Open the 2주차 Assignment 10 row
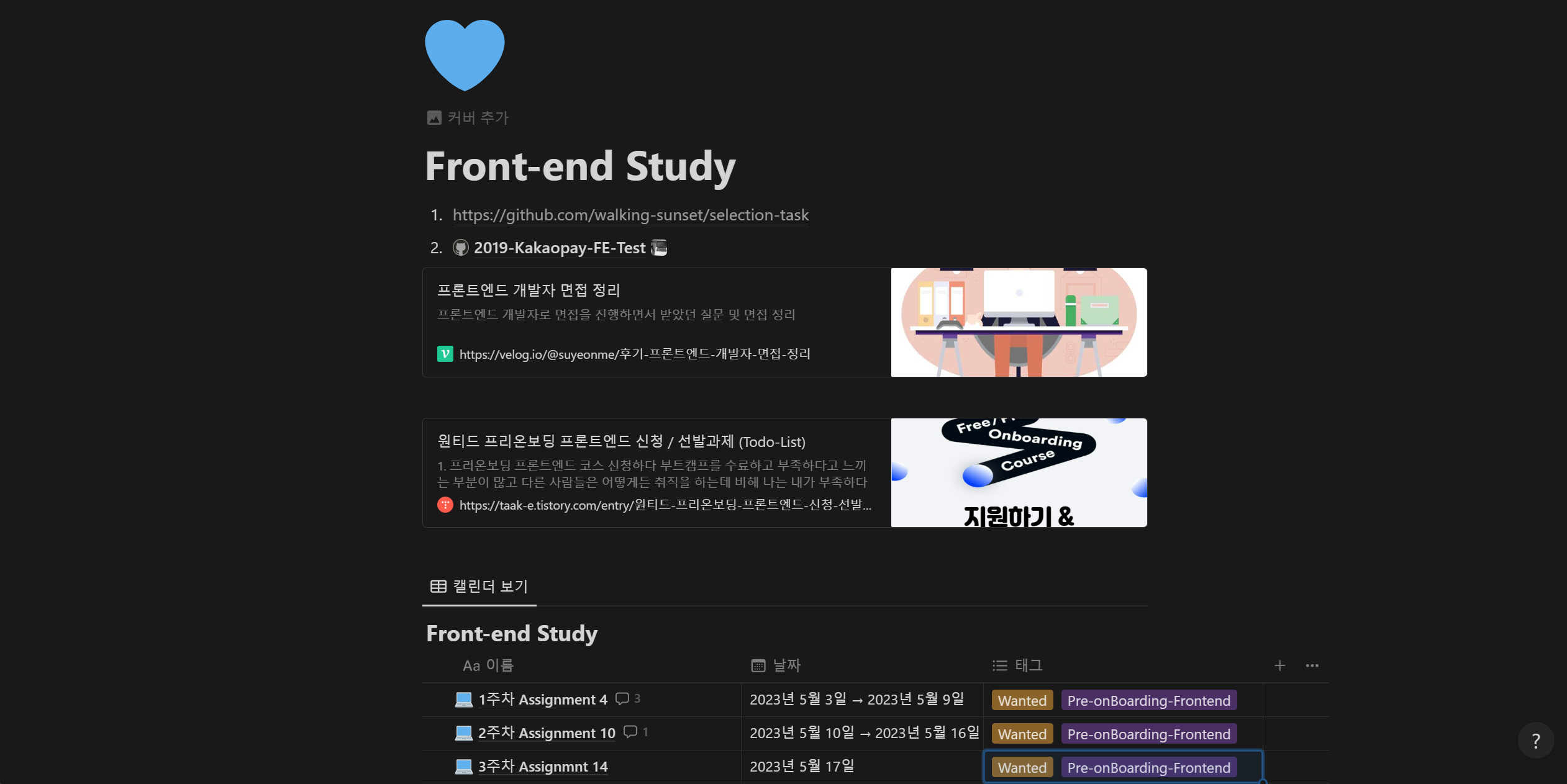 click(x=546, y=733)
